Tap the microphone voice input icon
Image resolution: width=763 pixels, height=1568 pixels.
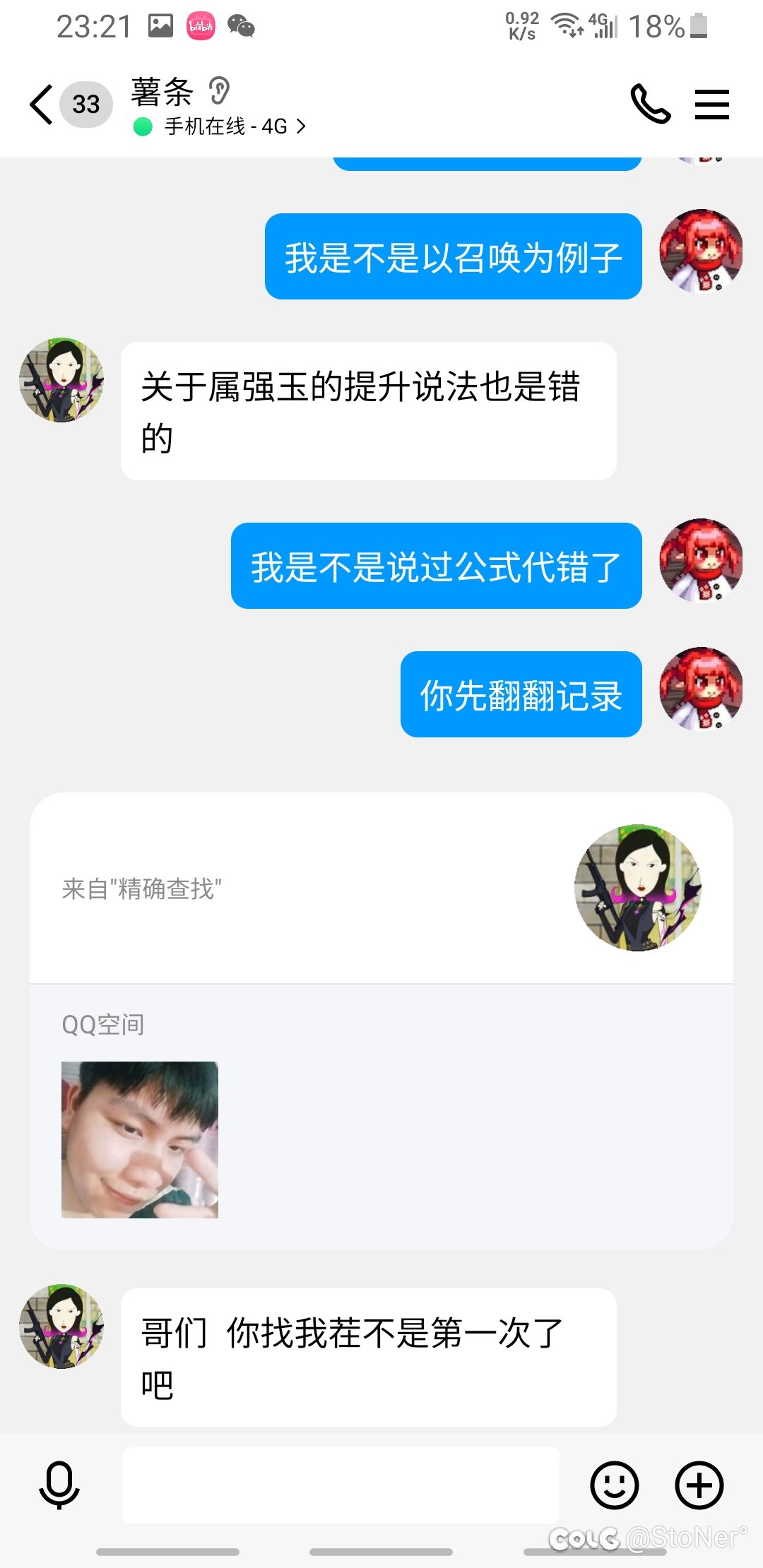59,1485
